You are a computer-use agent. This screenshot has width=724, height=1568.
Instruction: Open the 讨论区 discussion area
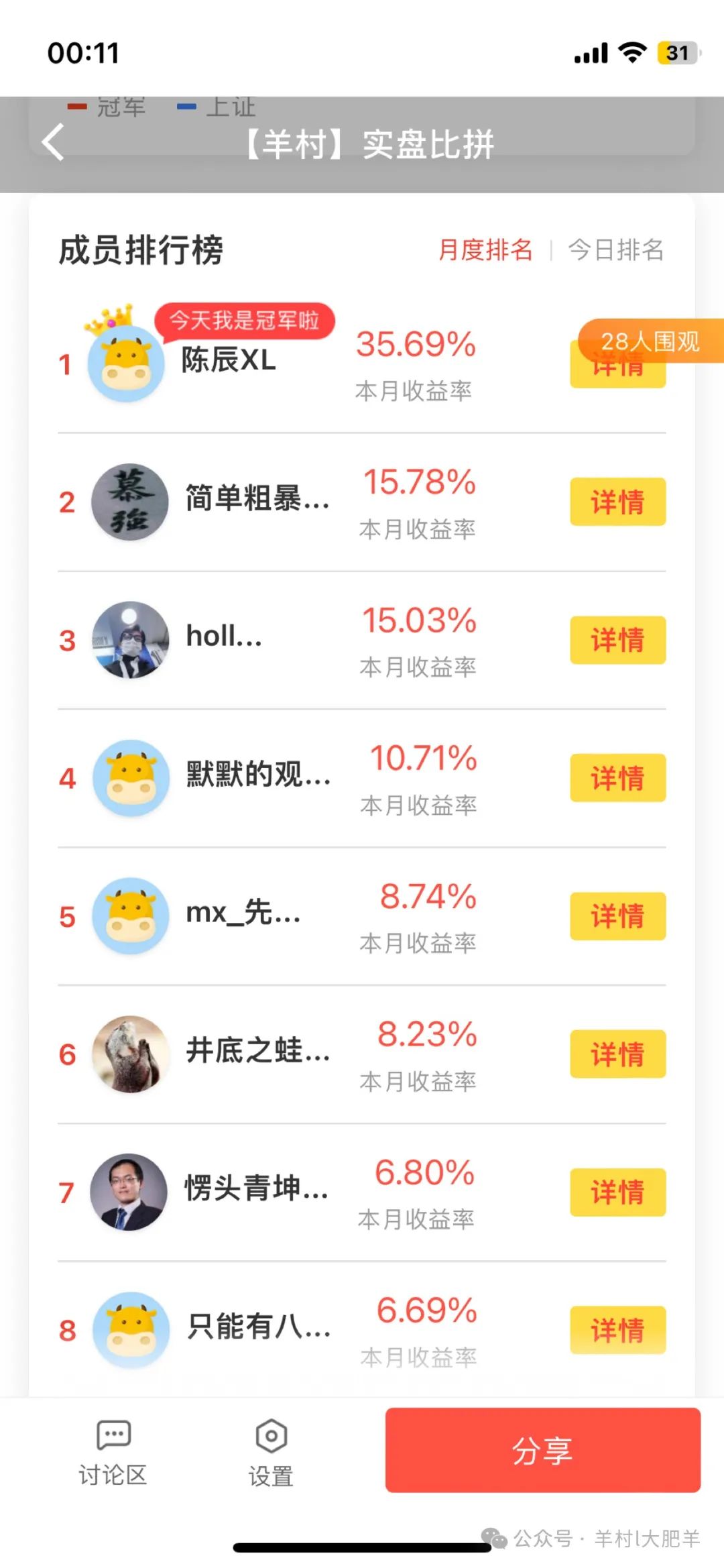(x=113, y=1453)
